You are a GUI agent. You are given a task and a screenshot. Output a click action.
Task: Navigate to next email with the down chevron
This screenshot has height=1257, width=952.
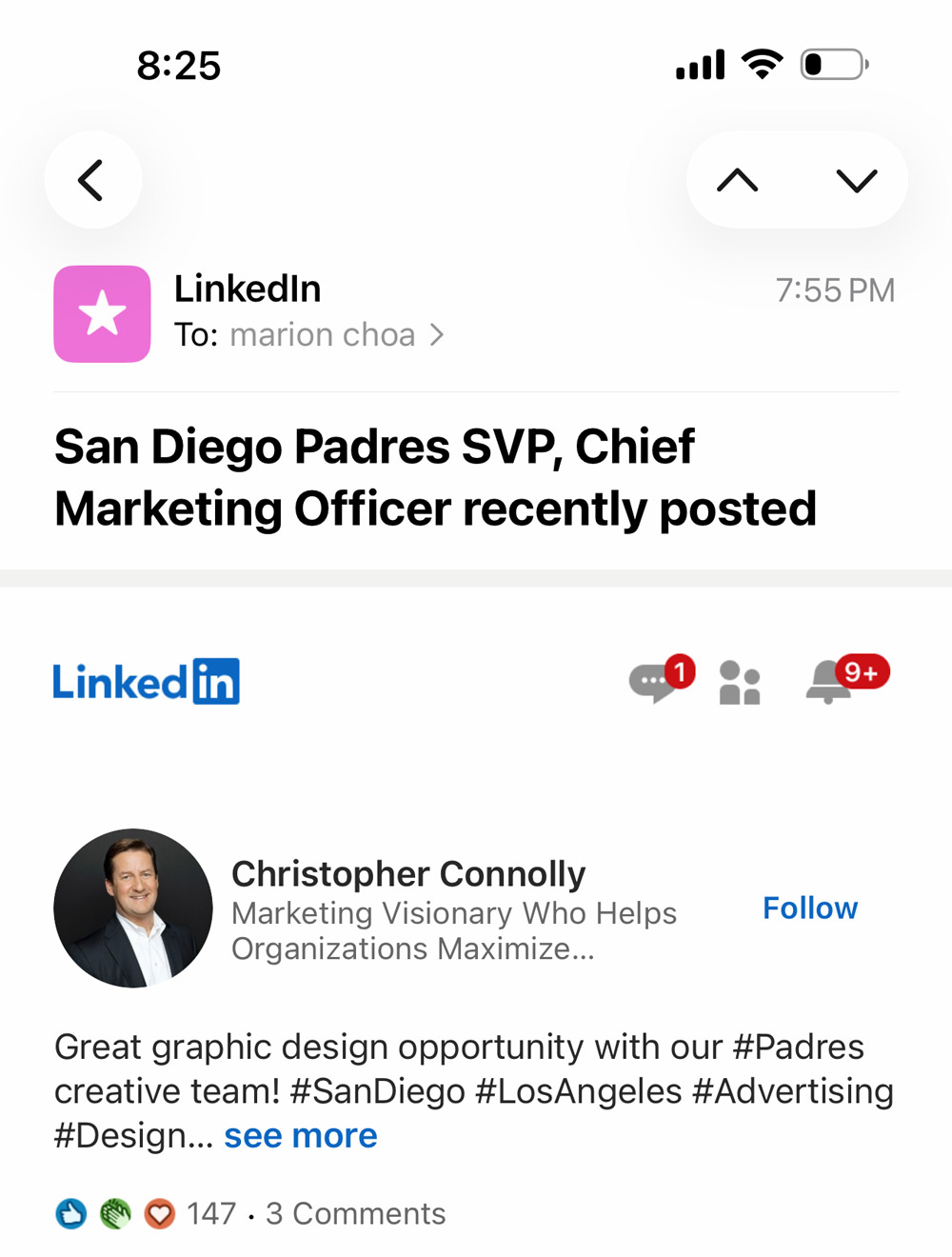pyautogui.click(x=856, y=179)
